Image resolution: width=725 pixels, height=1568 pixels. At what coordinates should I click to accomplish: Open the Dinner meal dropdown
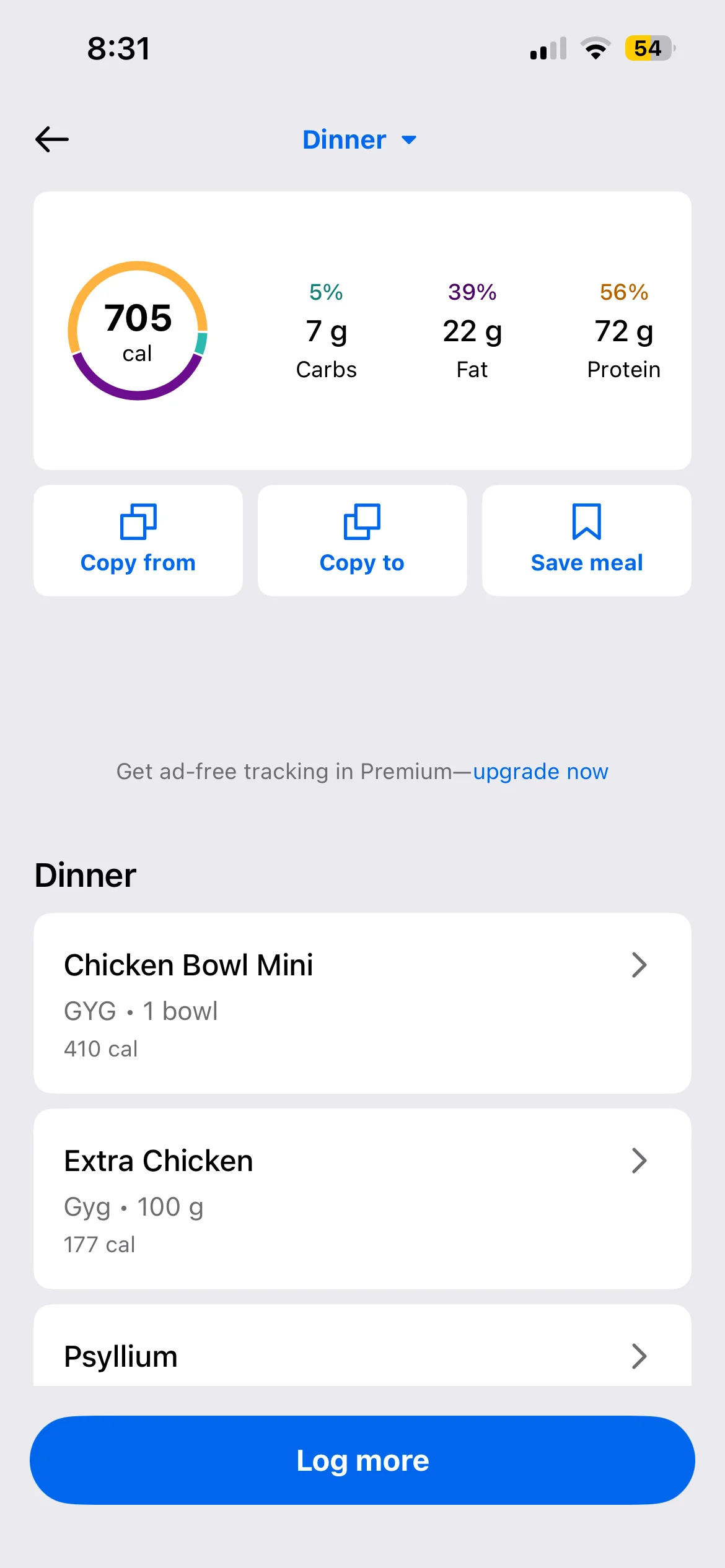(x=359, y=140)
